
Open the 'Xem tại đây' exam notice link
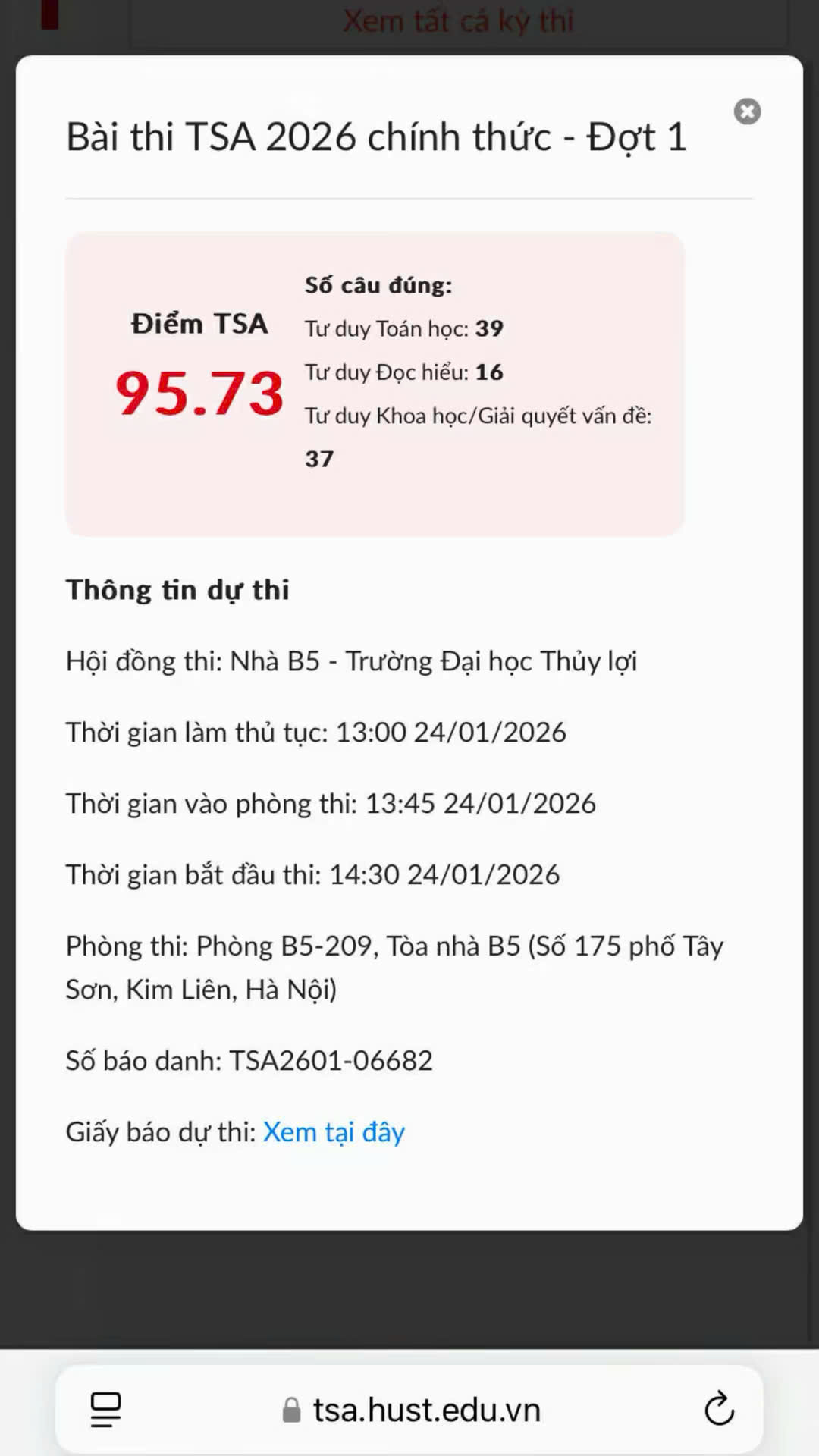(334, 1132)
